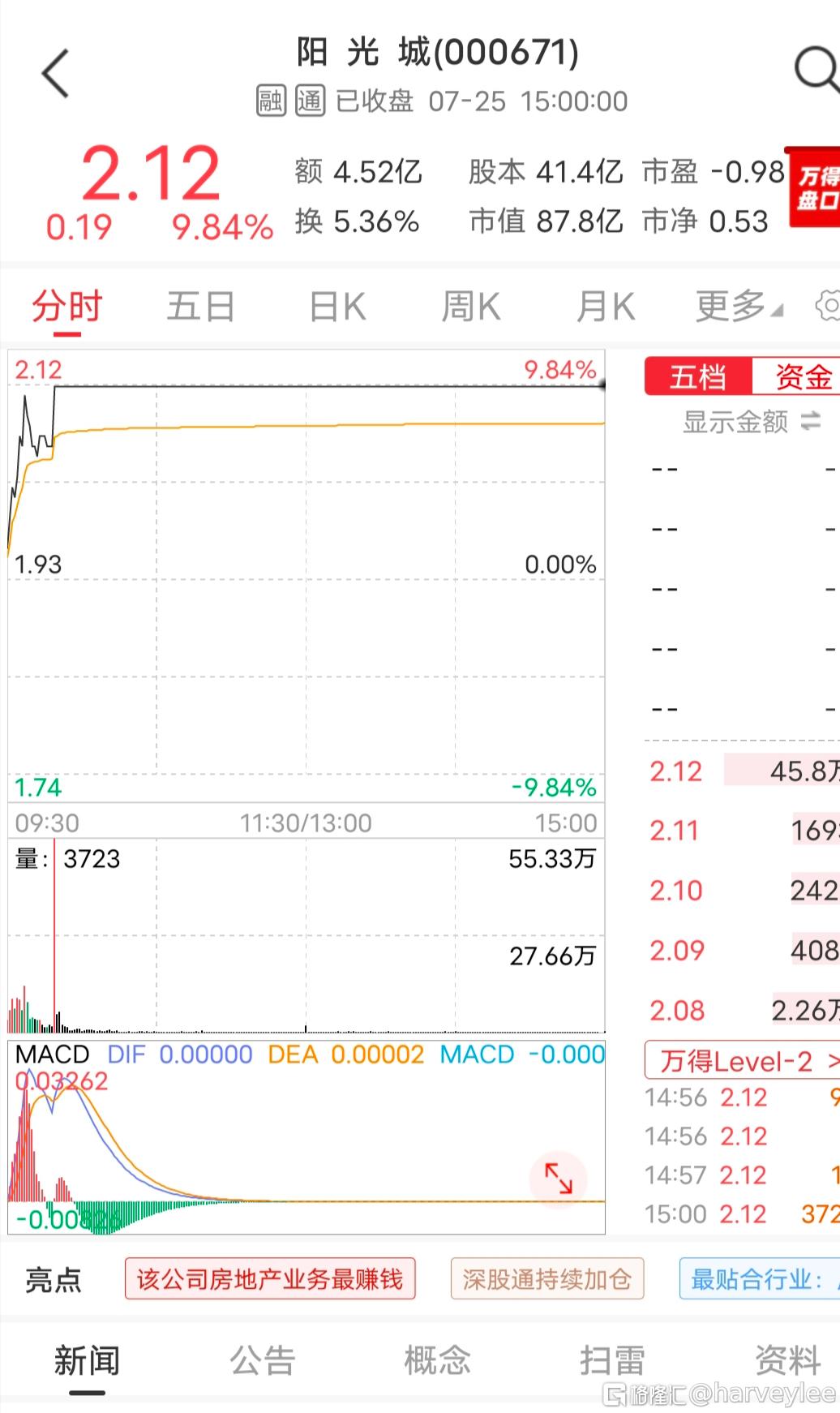Switch to the 公告 tab
Image resolution: width=840 pixels, height=1413 pixels.
click(262, 1360)
